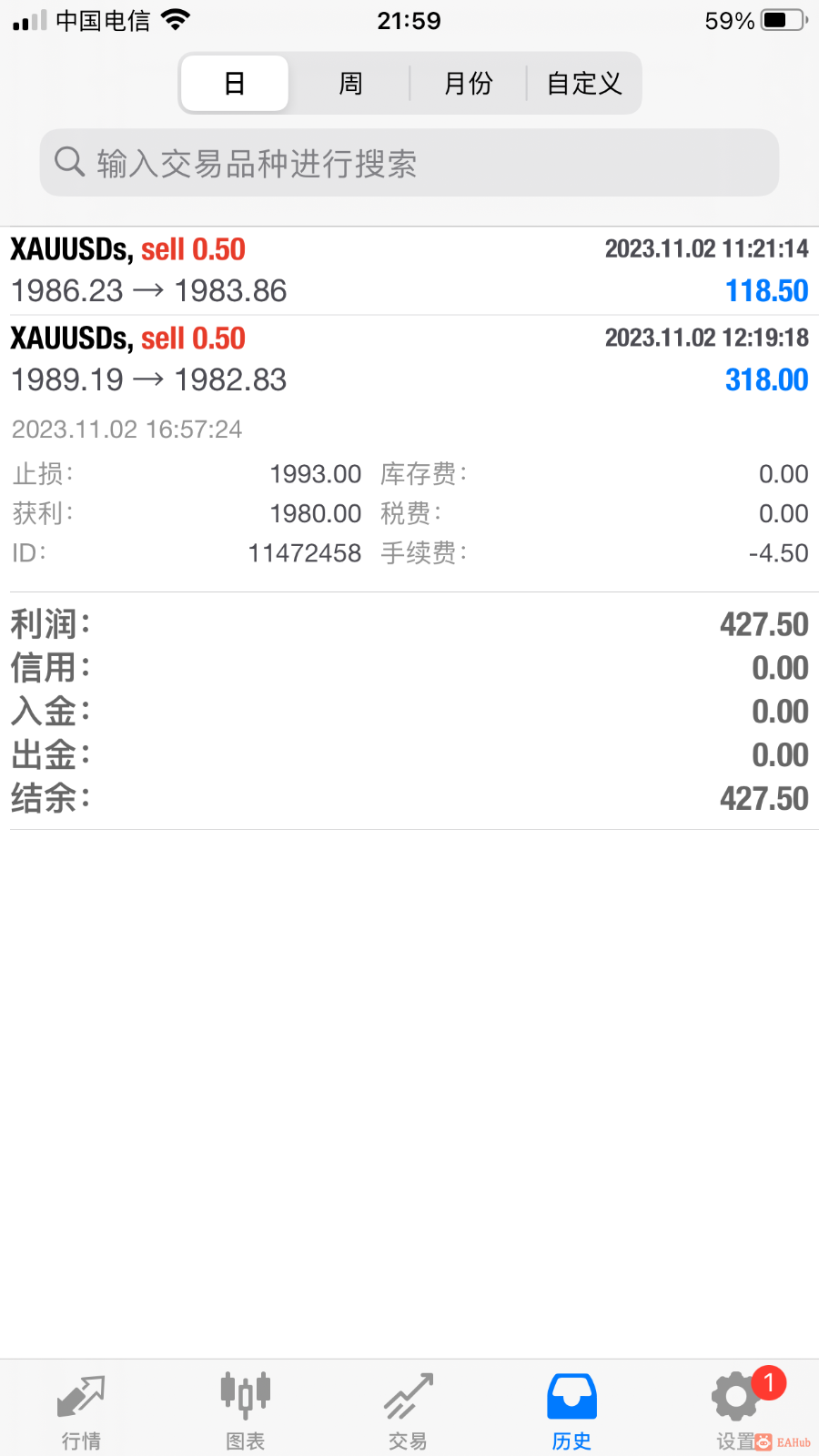Choose the 自定义 custom period
Screen dimensions: 819x1456
[584, 84]
